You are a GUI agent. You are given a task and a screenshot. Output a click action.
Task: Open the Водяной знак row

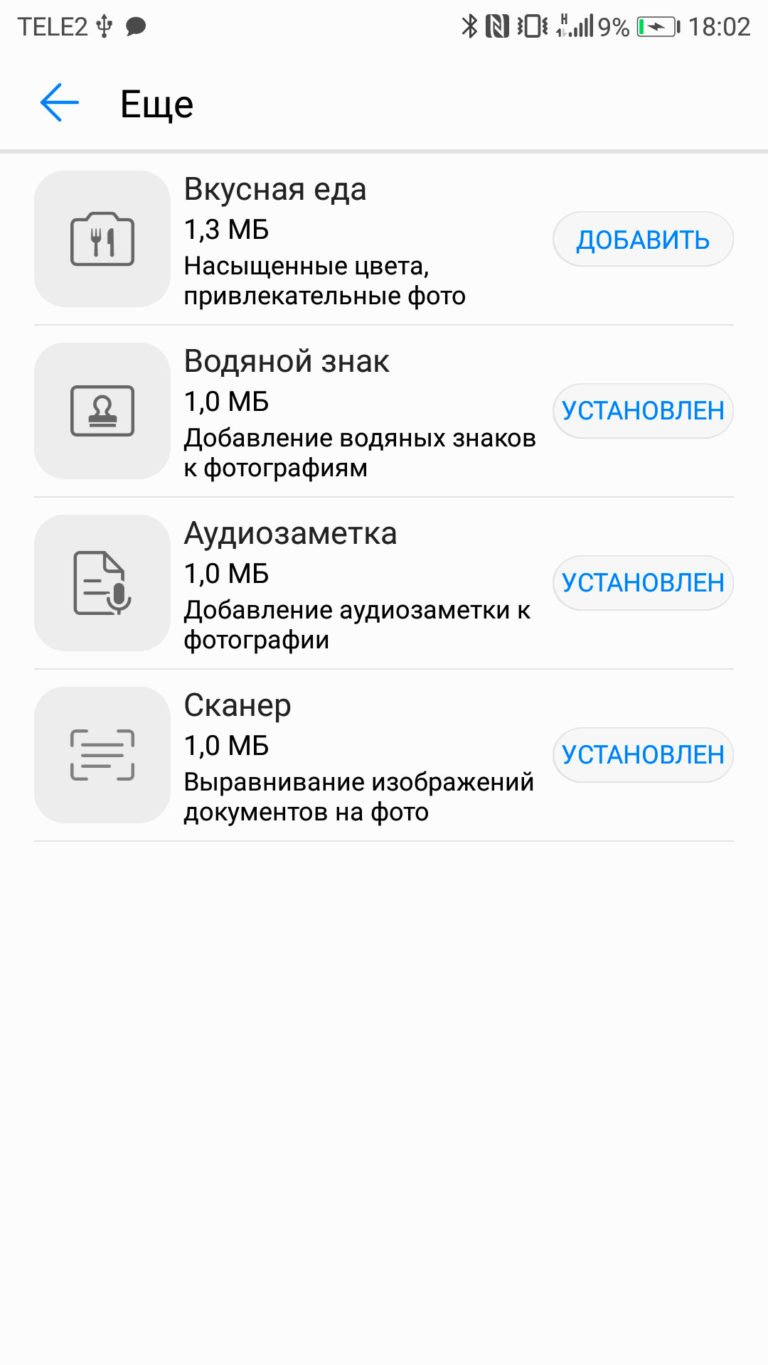(x=384, y=411)
